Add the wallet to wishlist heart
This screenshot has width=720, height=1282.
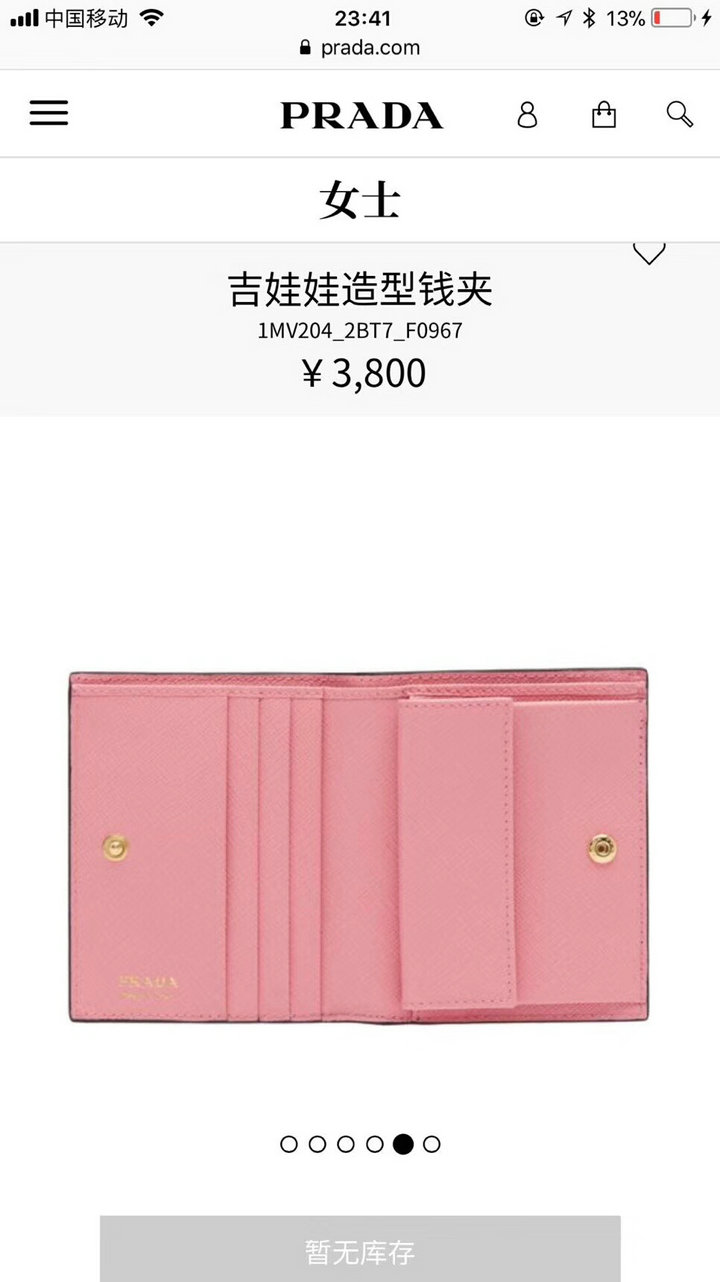(649, 253)
